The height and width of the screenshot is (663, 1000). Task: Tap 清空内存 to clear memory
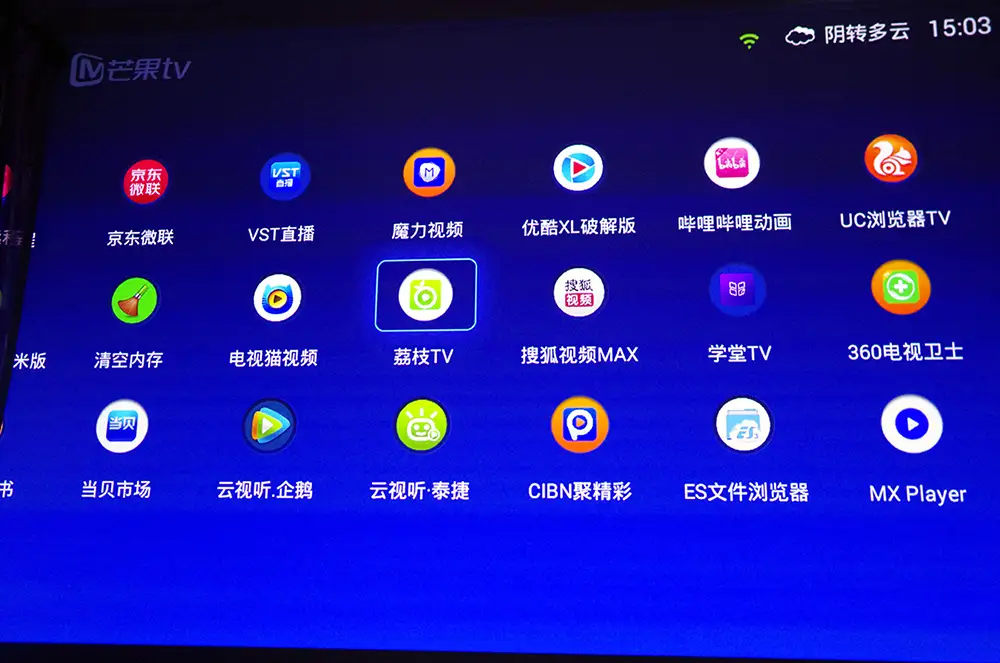[x=134, y=301]
